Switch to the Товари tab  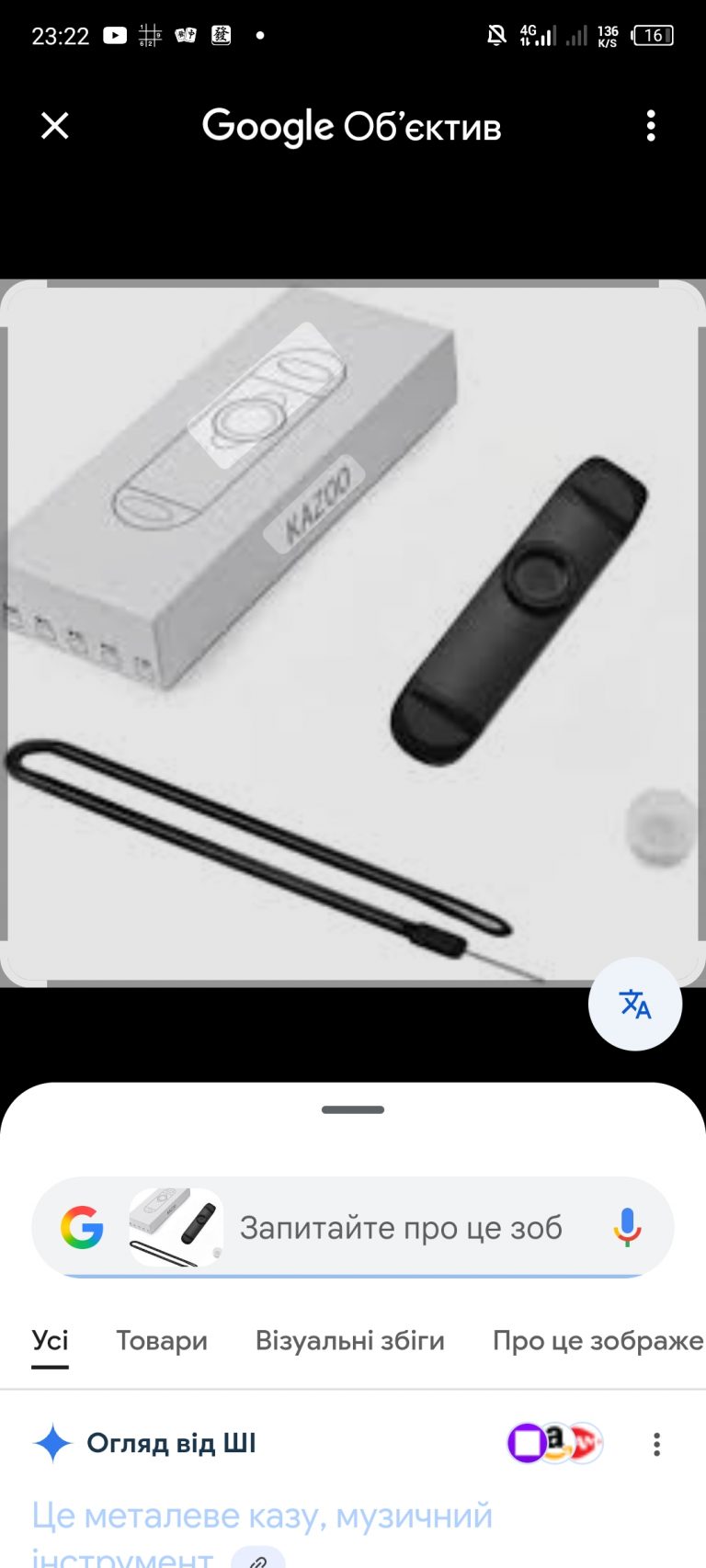(x=162, y=1341)
